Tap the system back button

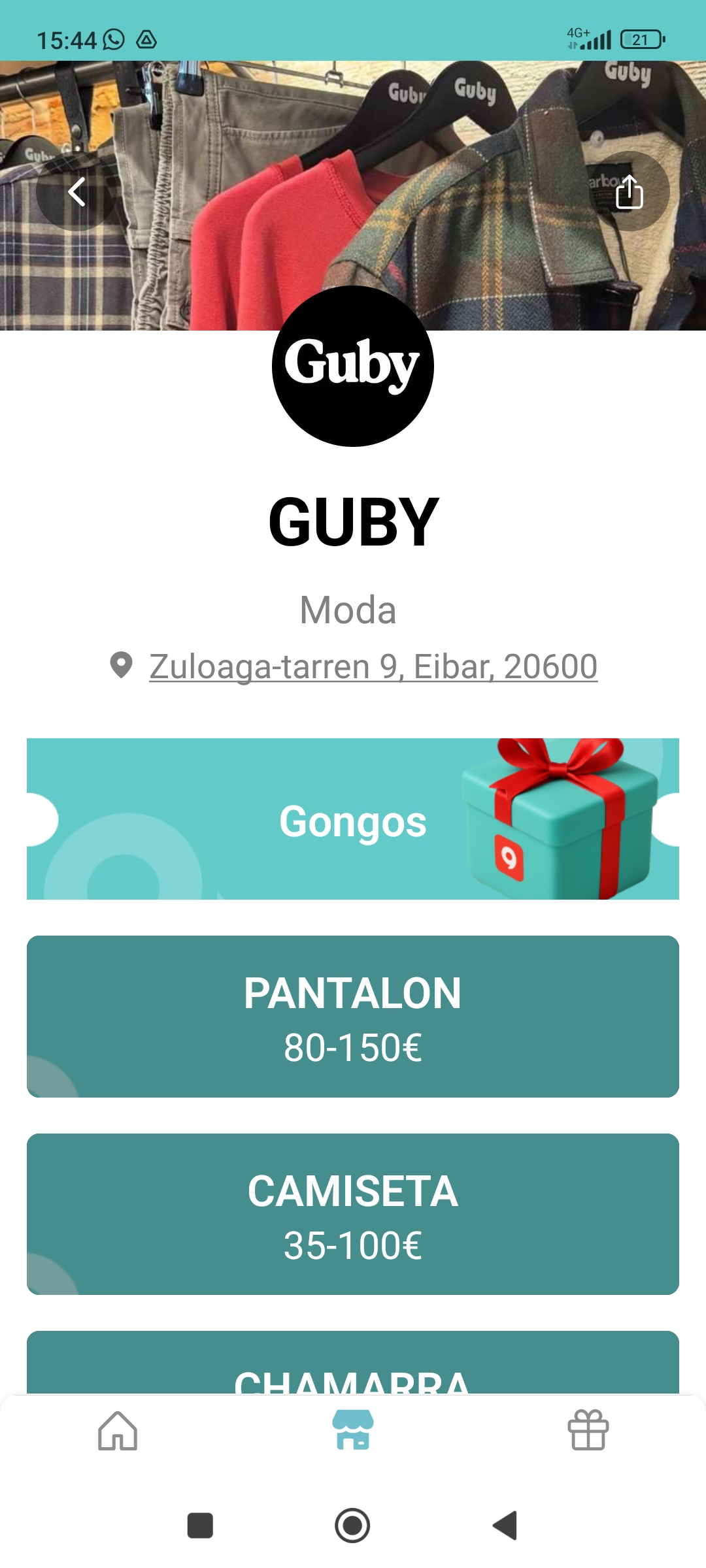coord(505,1526)
